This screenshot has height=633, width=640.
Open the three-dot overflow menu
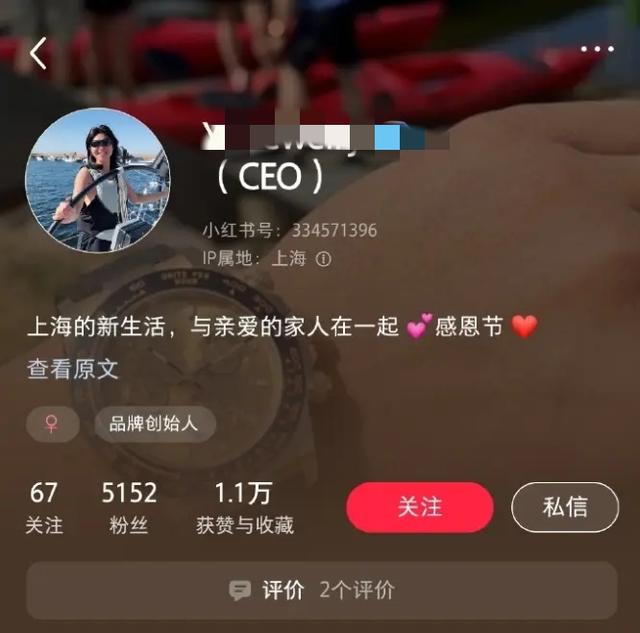[597, 49]
